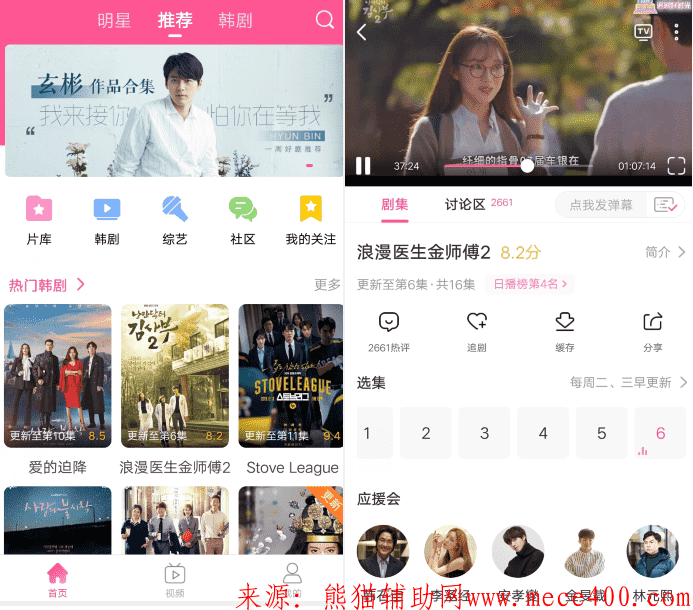Follow the drama with 追剧
The height and width of the screenshot is (610, 693).
477,331
